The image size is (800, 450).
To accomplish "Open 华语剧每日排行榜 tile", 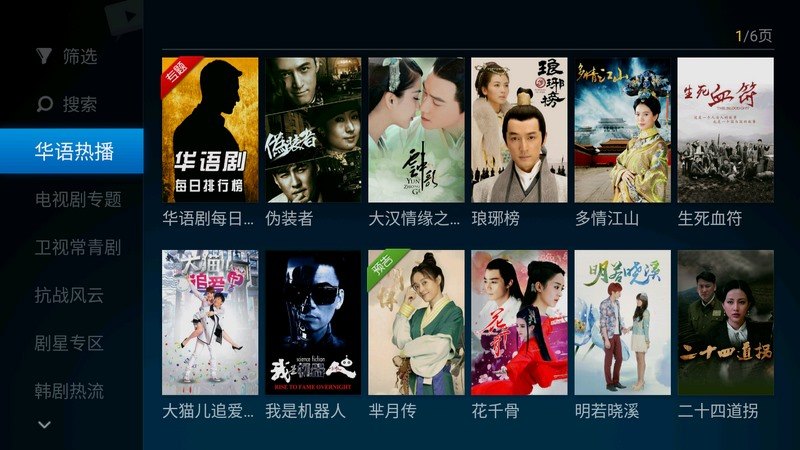I will tap(210, 130).
